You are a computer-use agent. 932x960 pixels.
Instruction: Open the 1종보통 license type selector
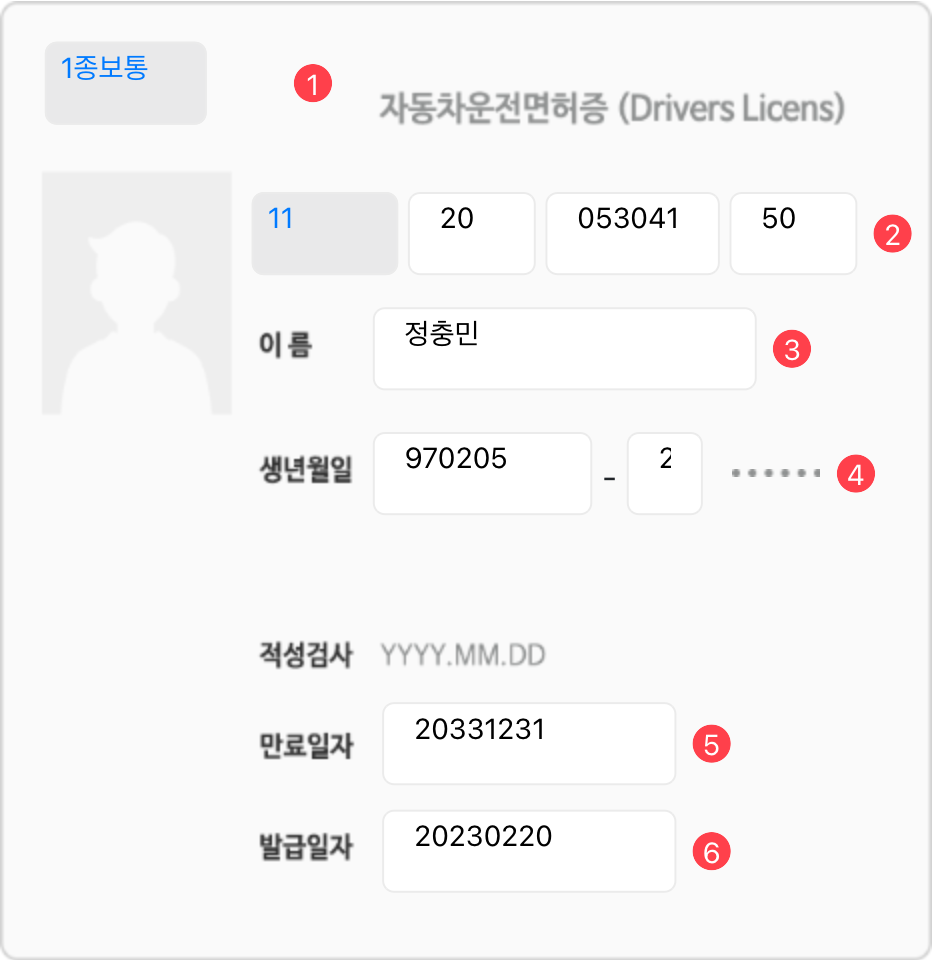pyautogui.click(x=125, y=83)
